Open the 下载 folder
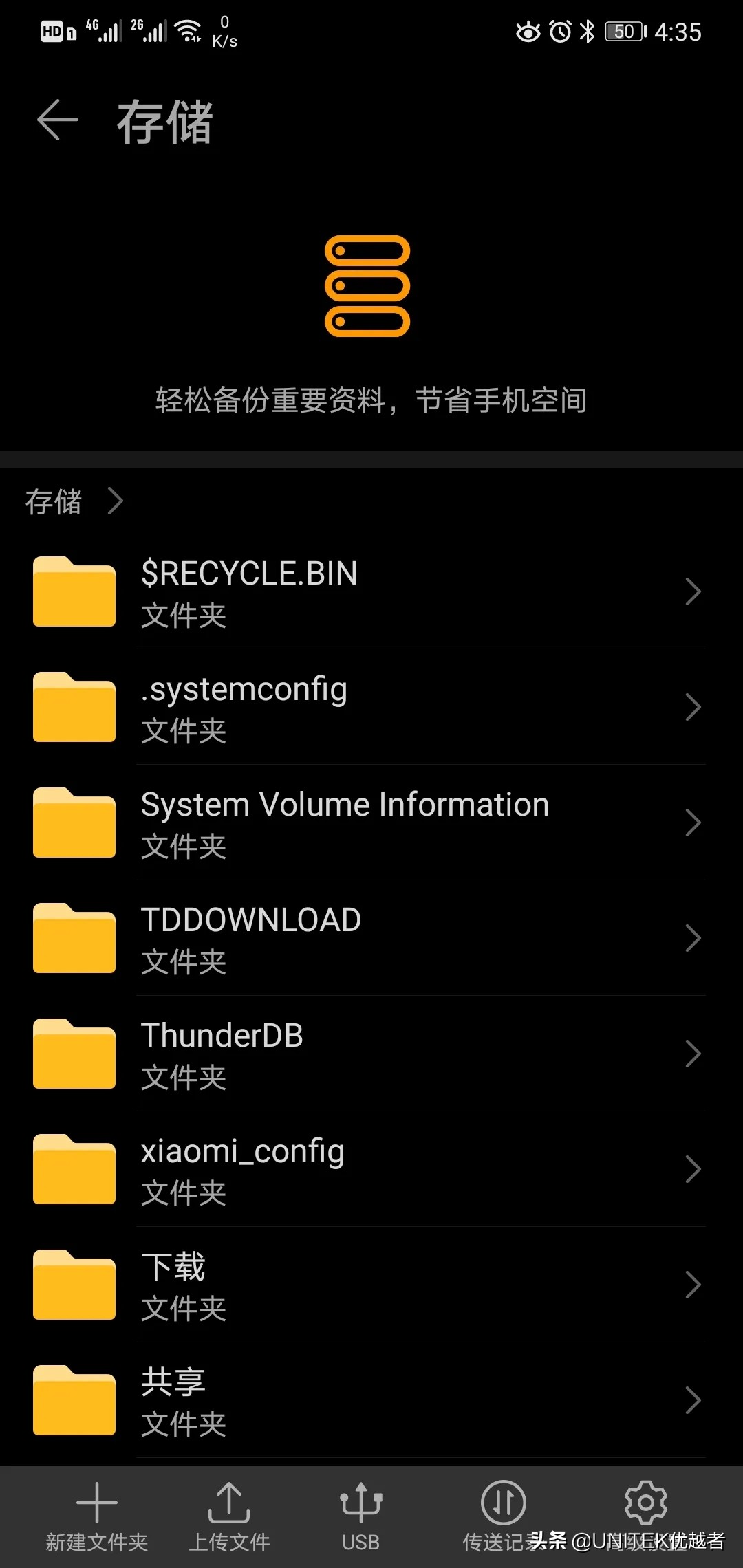The width and height of the screenshot is (743, 1568). (x=371, y=1285)
